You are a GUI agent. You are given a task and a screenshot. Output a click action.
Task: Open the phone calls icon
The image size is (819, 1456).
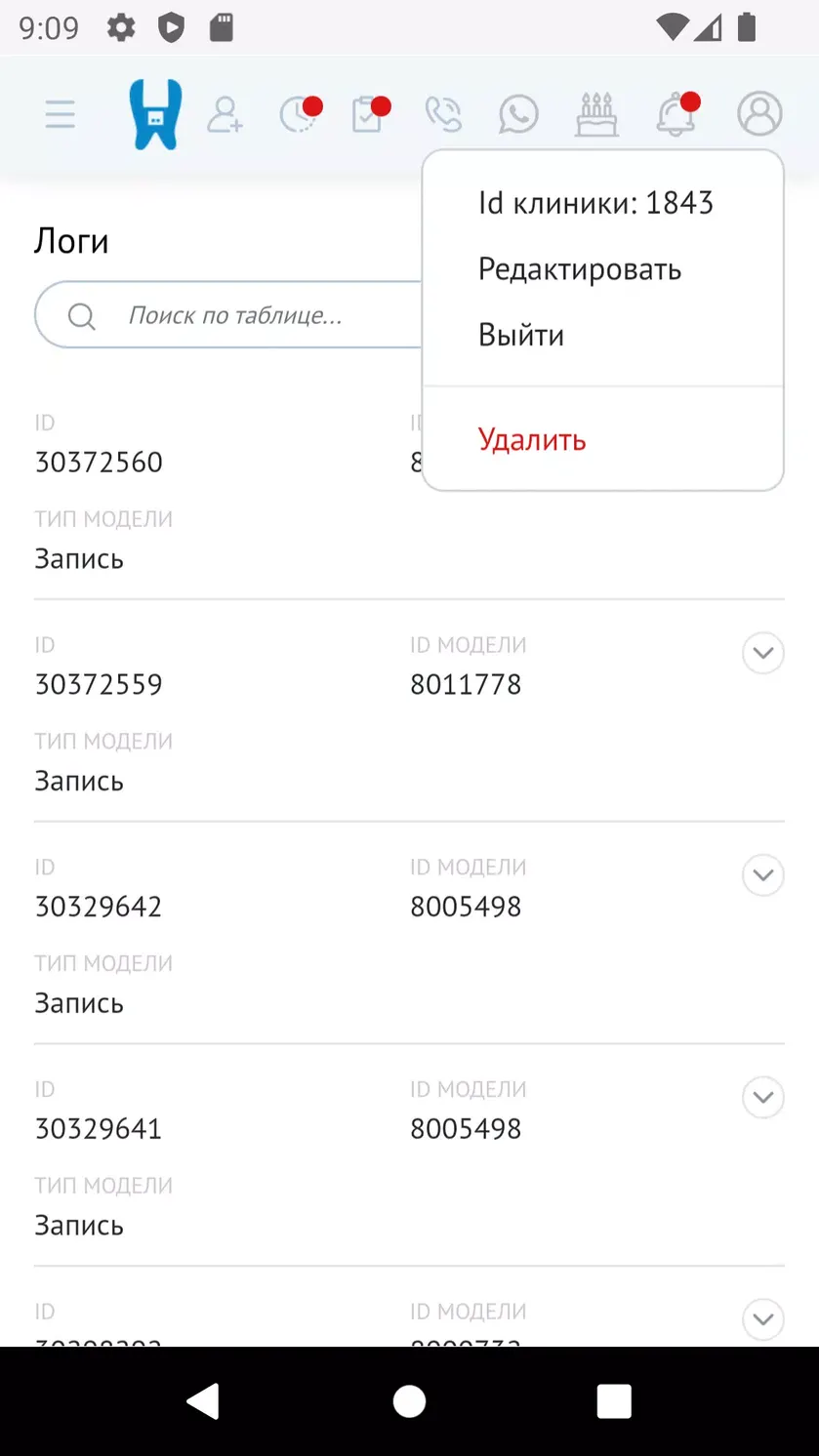pyautogui.click(x=443, y=115)
